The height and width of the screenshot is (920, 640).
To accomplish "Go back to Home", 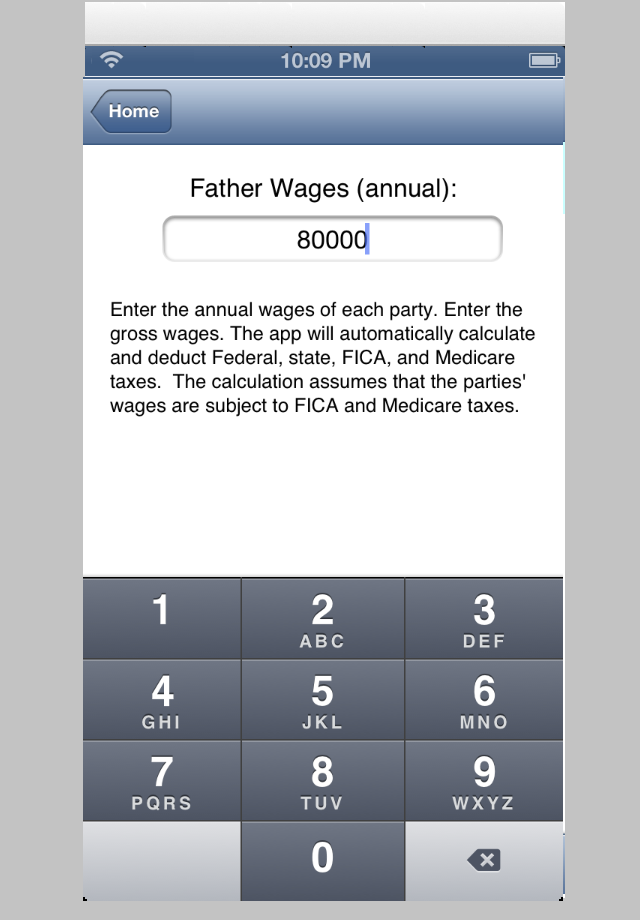I will (x=132, y=111).
